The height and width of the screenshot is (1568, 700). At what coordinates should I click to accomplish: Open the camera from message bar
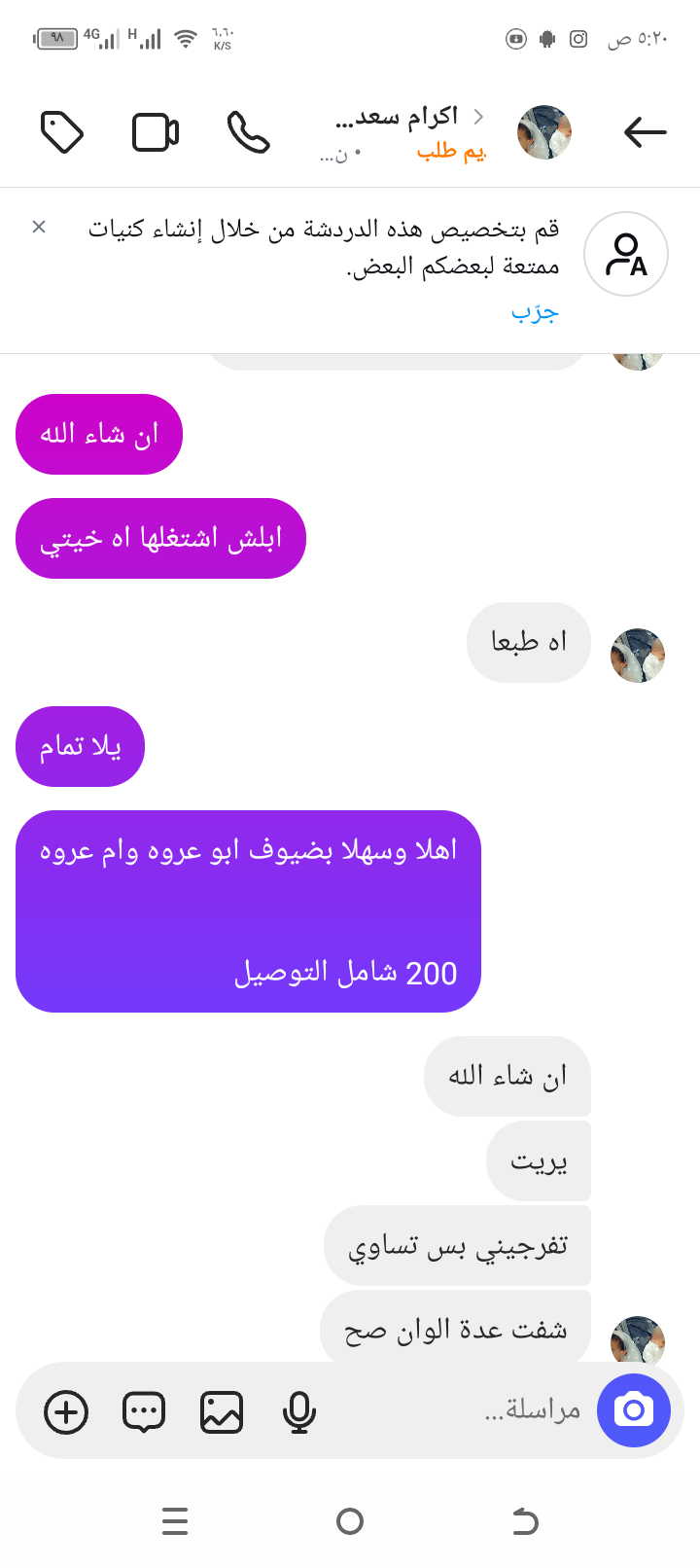click(634, 1410)
